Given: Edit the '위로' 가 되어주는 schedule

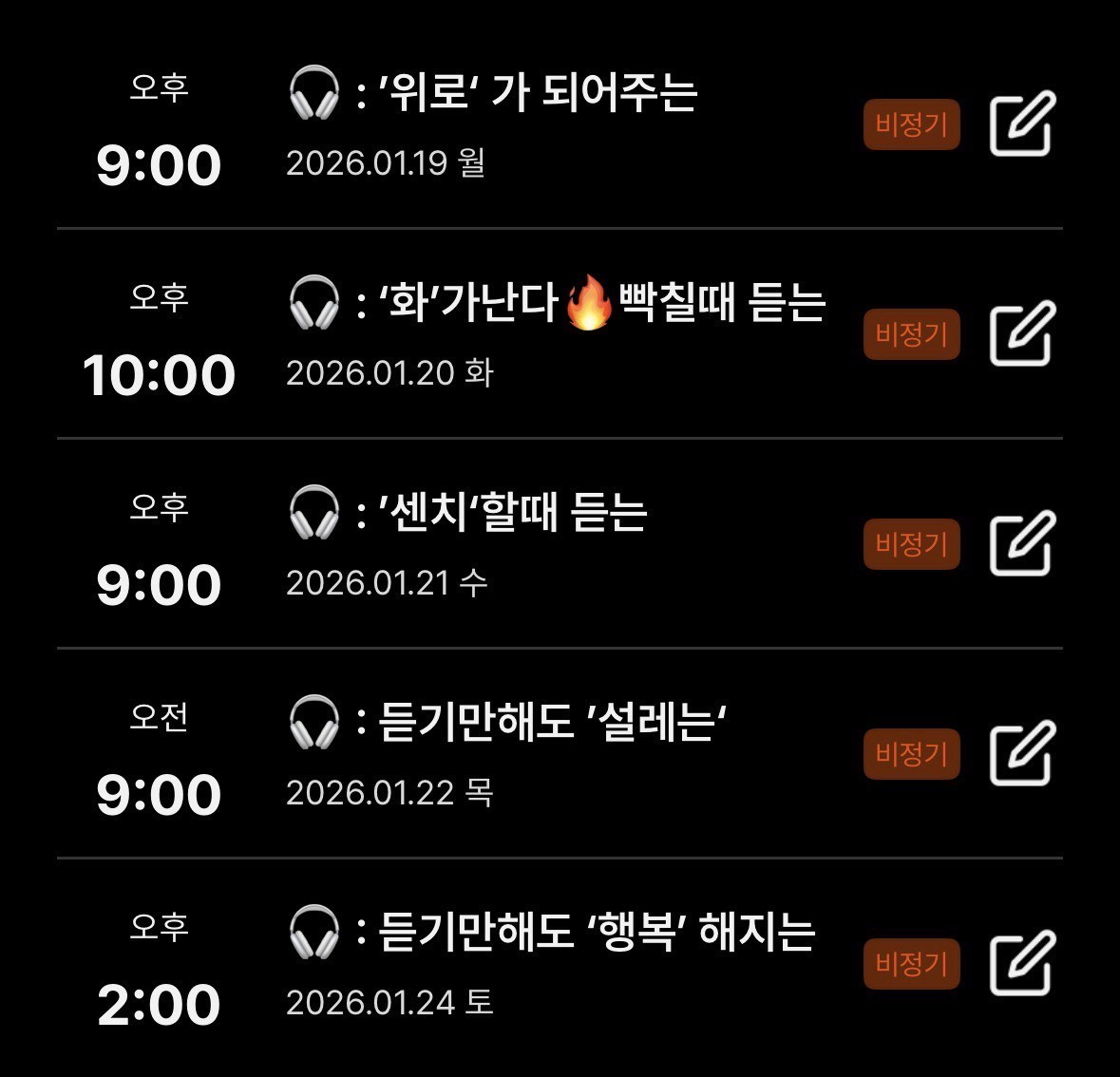Looking at the screenshot, I should coord(1022,124).
